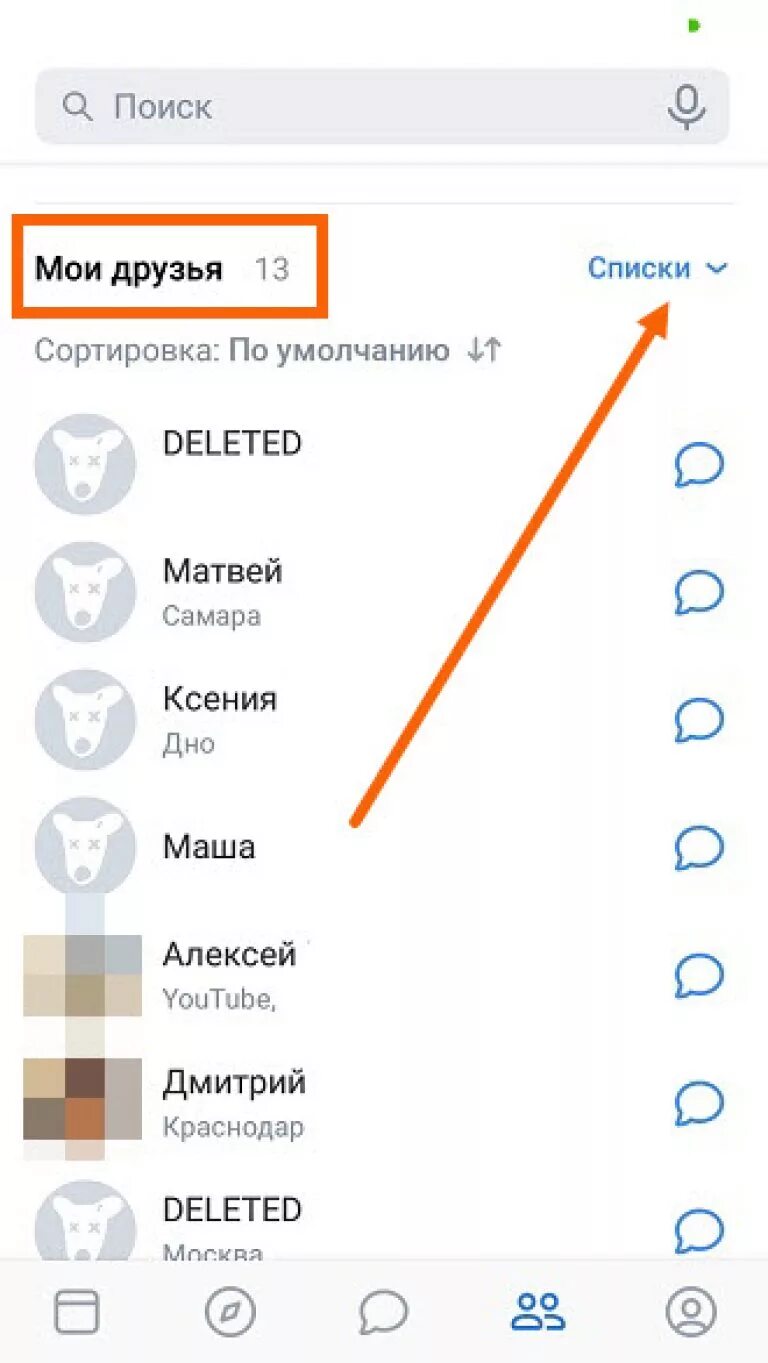The height and width of the screenshot is (1363, 768).
Task: Message Матвей via chat bubble icon
Action: tap(699, 592)
